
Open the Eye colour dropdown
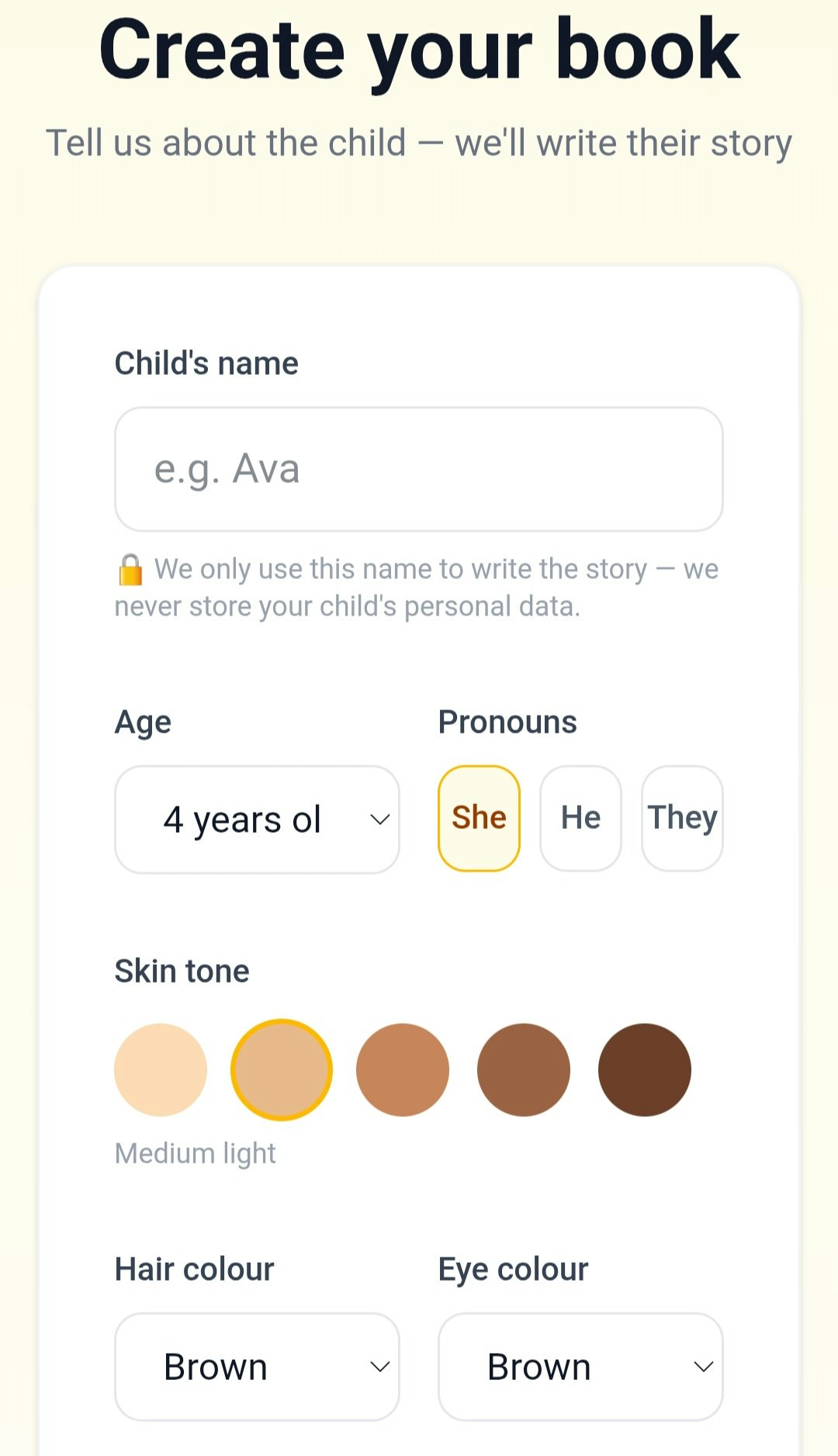pos(580,1367)
